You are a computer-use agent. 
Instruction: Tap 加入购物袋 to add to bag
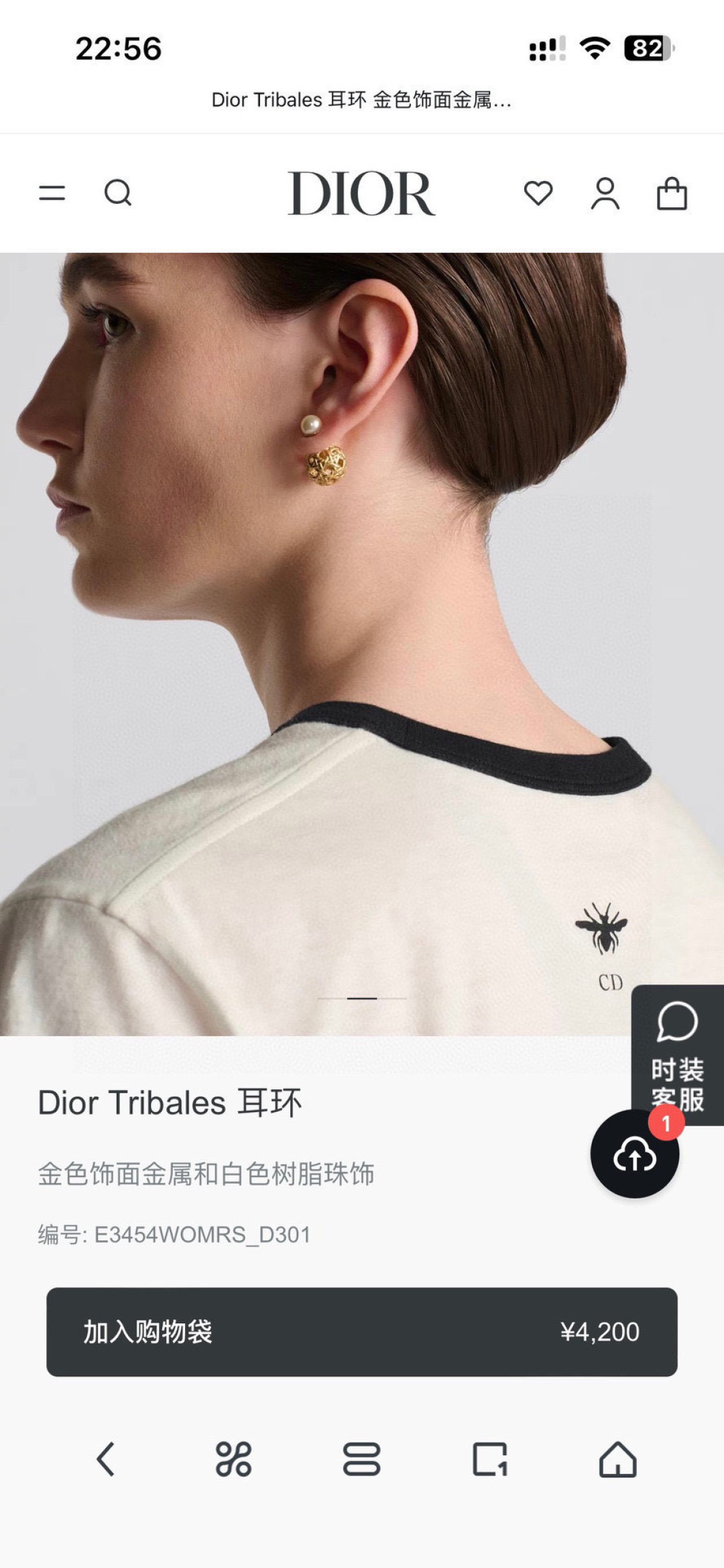pyautogui.click(x=362, y=1331)
